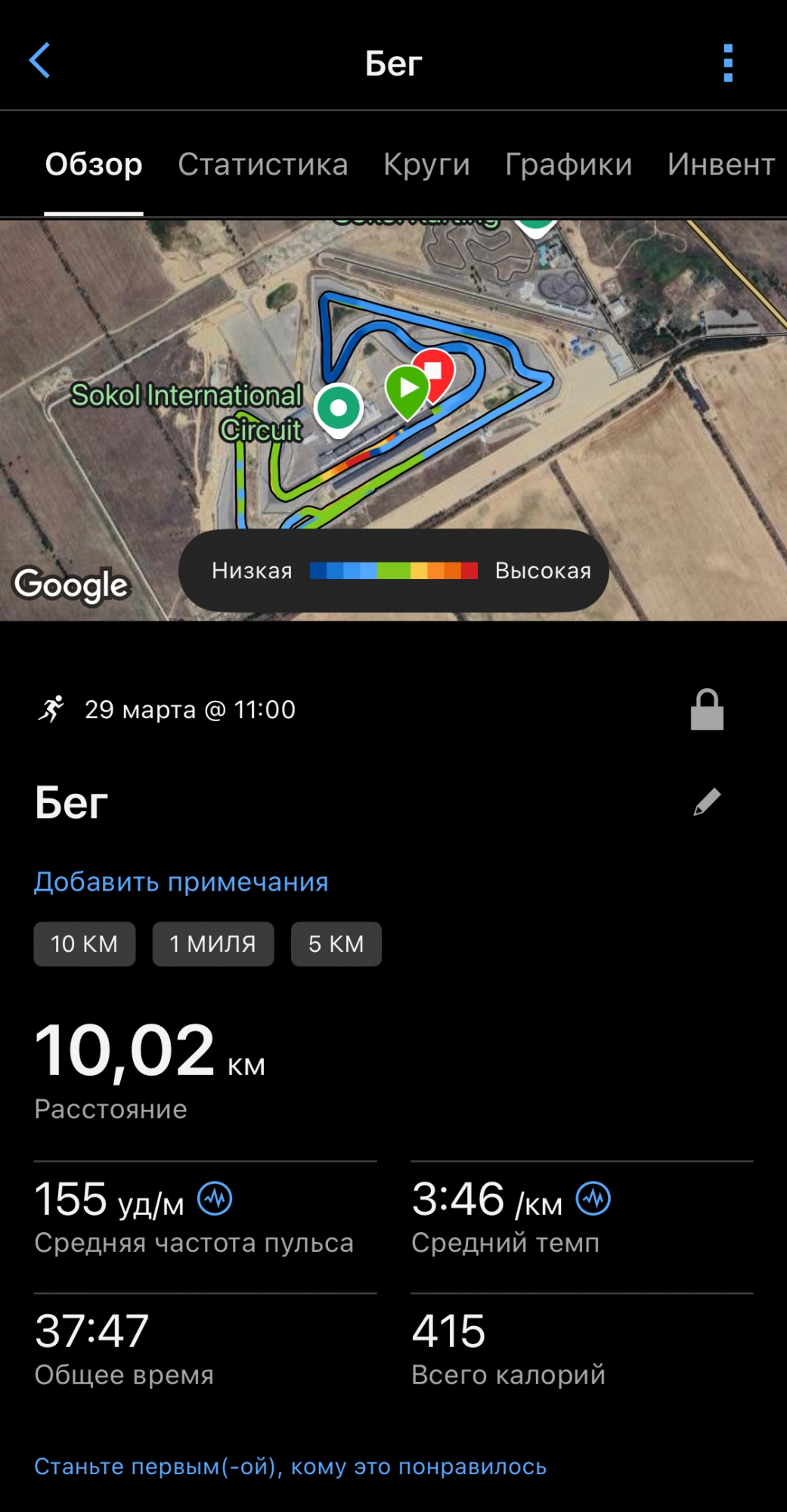Viewport: 787px width, 1512px height.
Task: Go back using the blue arrow
Action: 40,60
